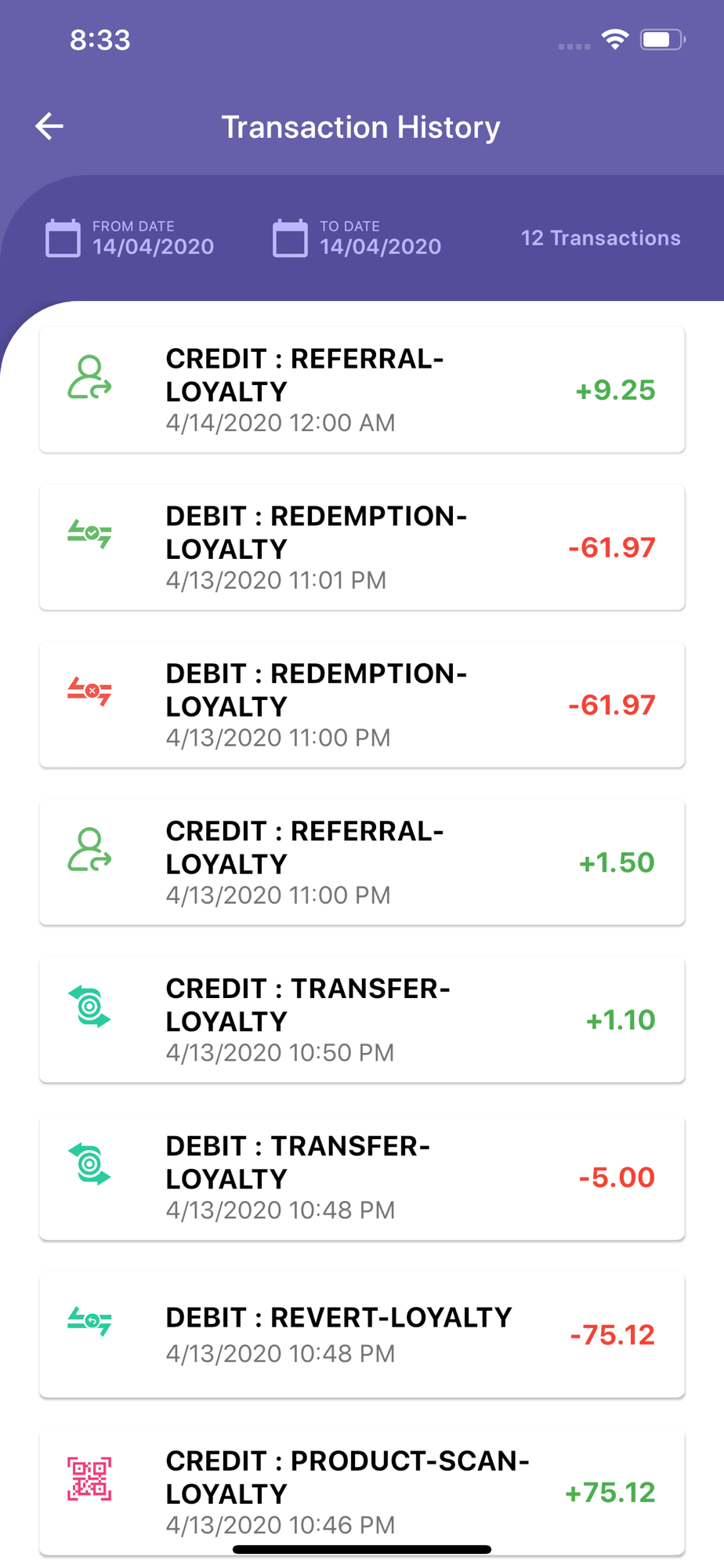Go back from Transaction History
The width and height of the screenshot is (724, 1568).
click(x=49, y=126)
